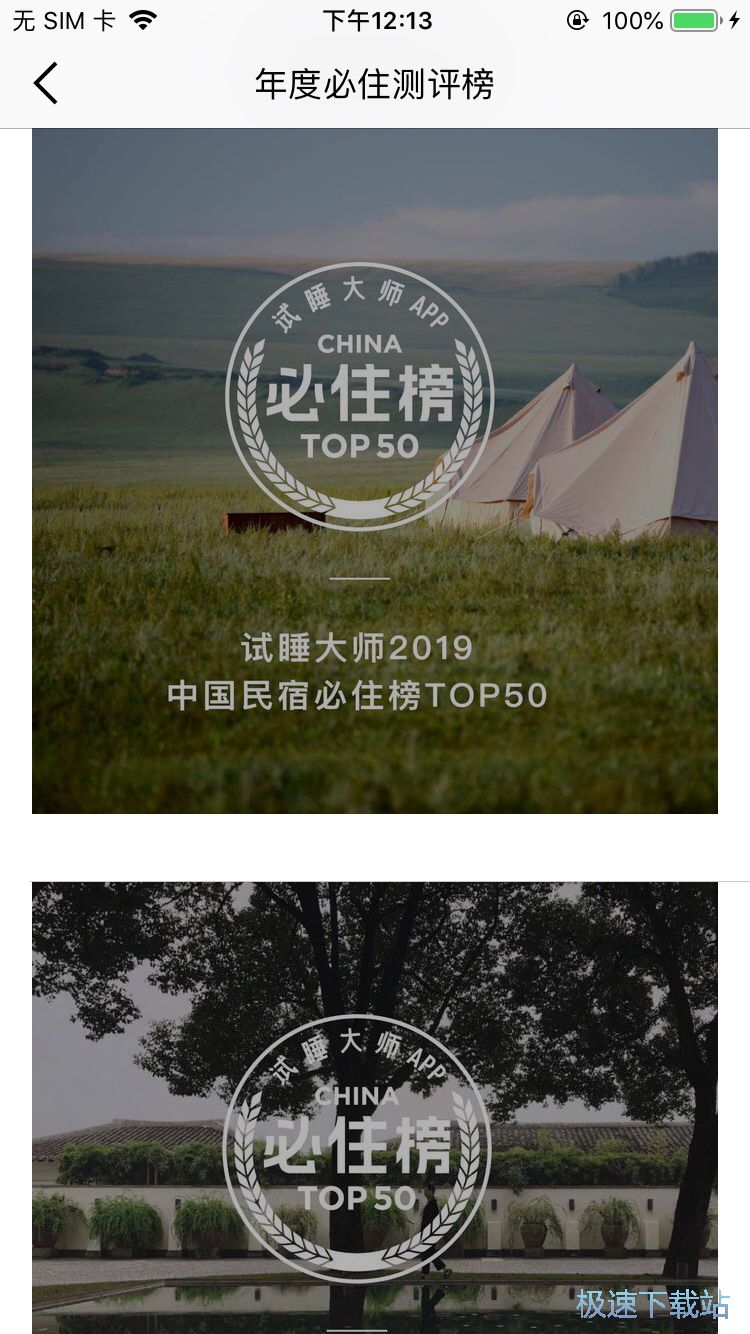Go back using the top-left arrow
Viewport: 750px width, 1334px height.
46,83
